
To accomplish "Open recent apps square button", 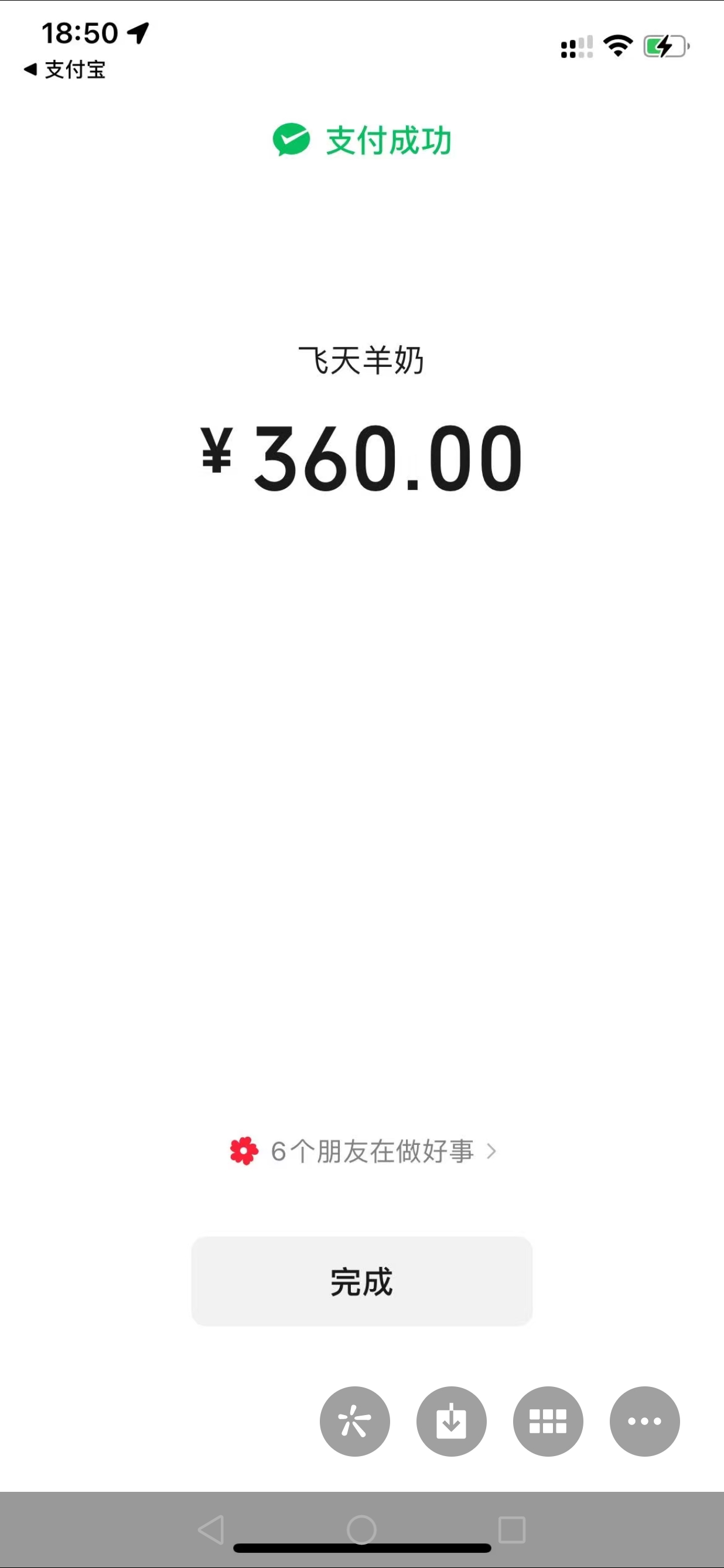I will point(512,1530).
